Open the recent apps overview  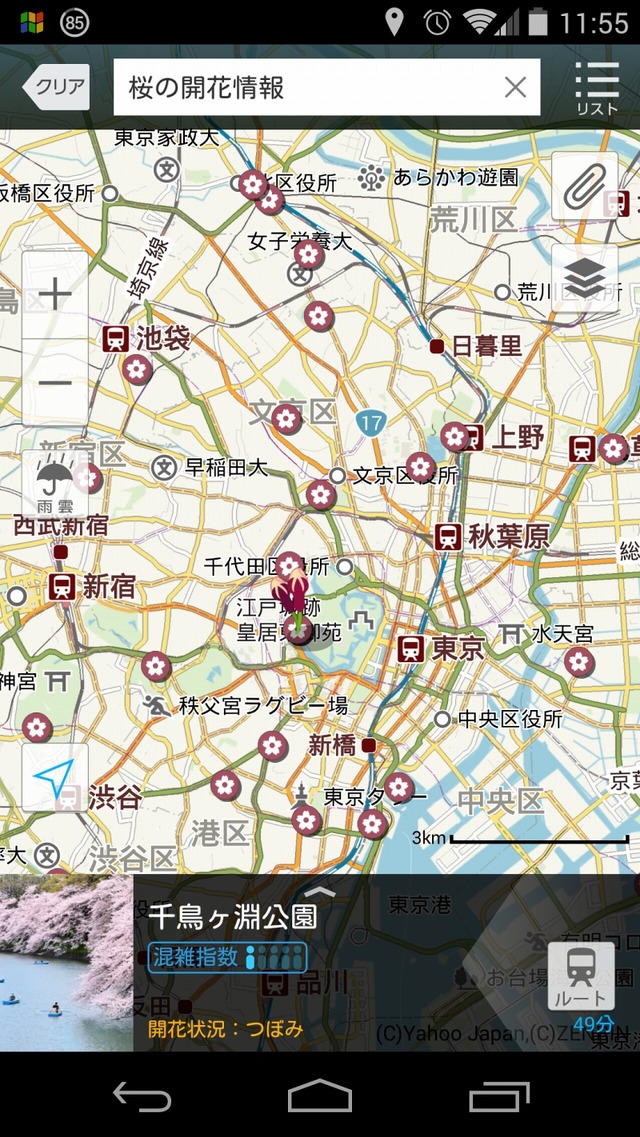coord(499,1096)
